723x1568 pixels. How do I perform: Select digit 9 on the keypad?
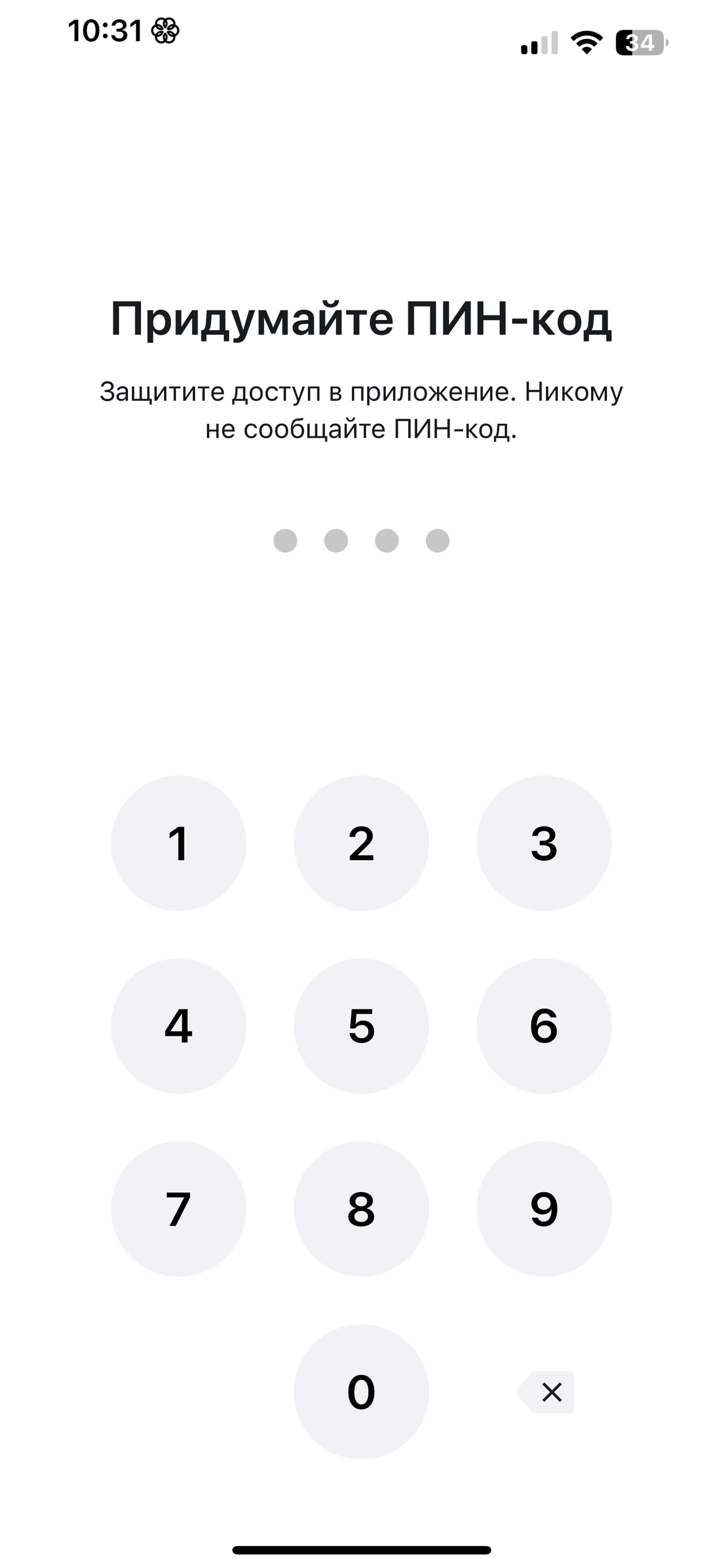click(543, 1208)
